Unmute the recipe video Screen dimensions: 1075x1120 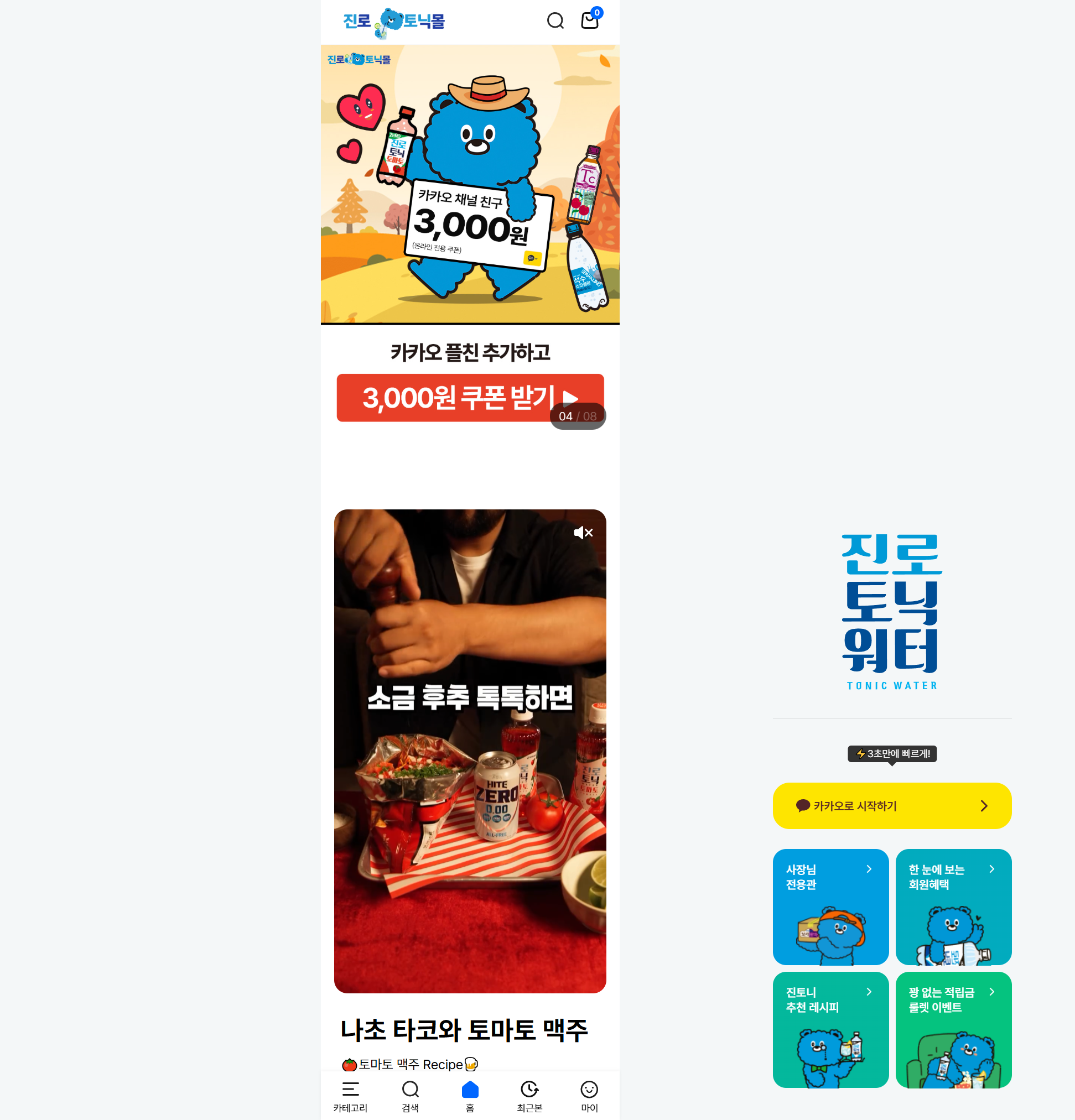coord(583,533)
